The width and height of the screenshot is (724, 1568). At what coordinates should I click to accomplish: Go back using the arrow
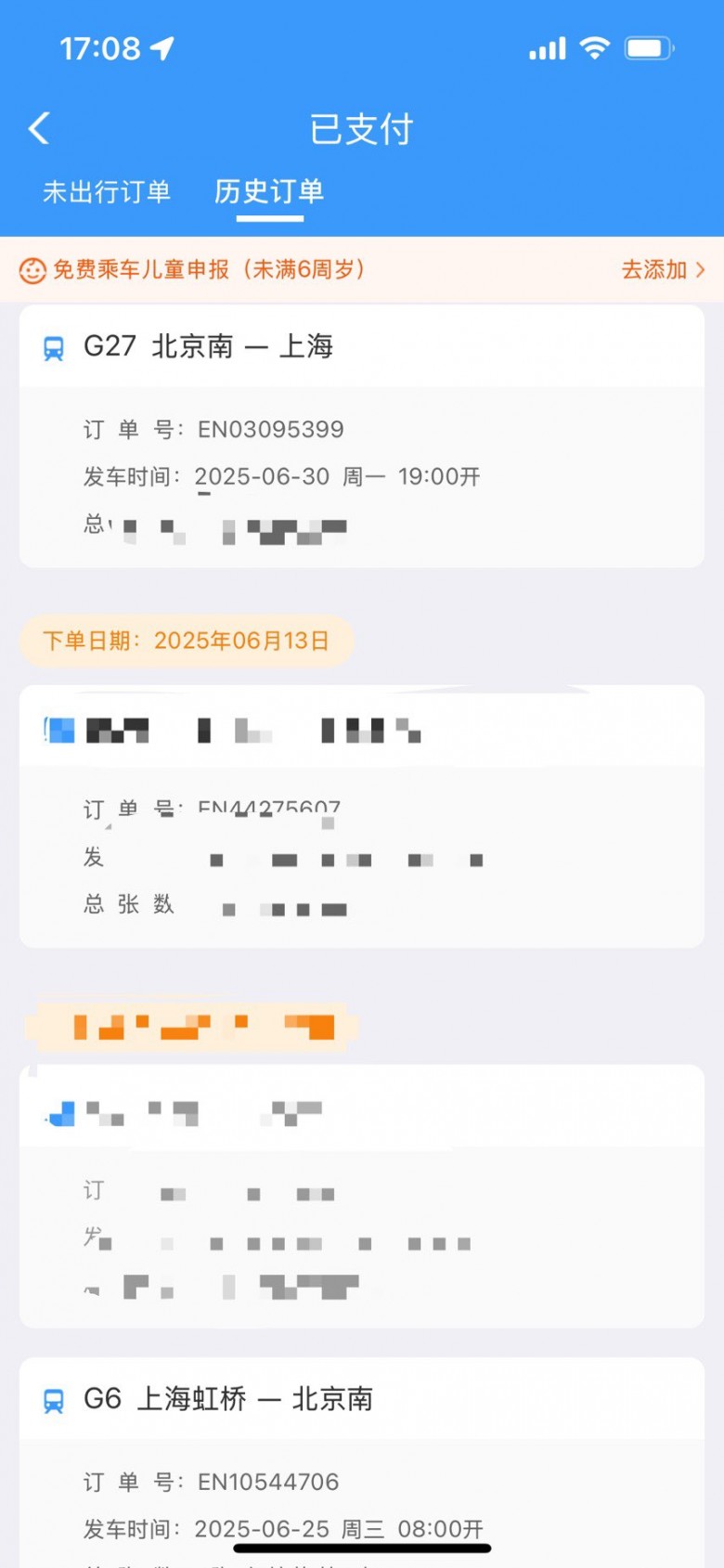click(39, 129)
